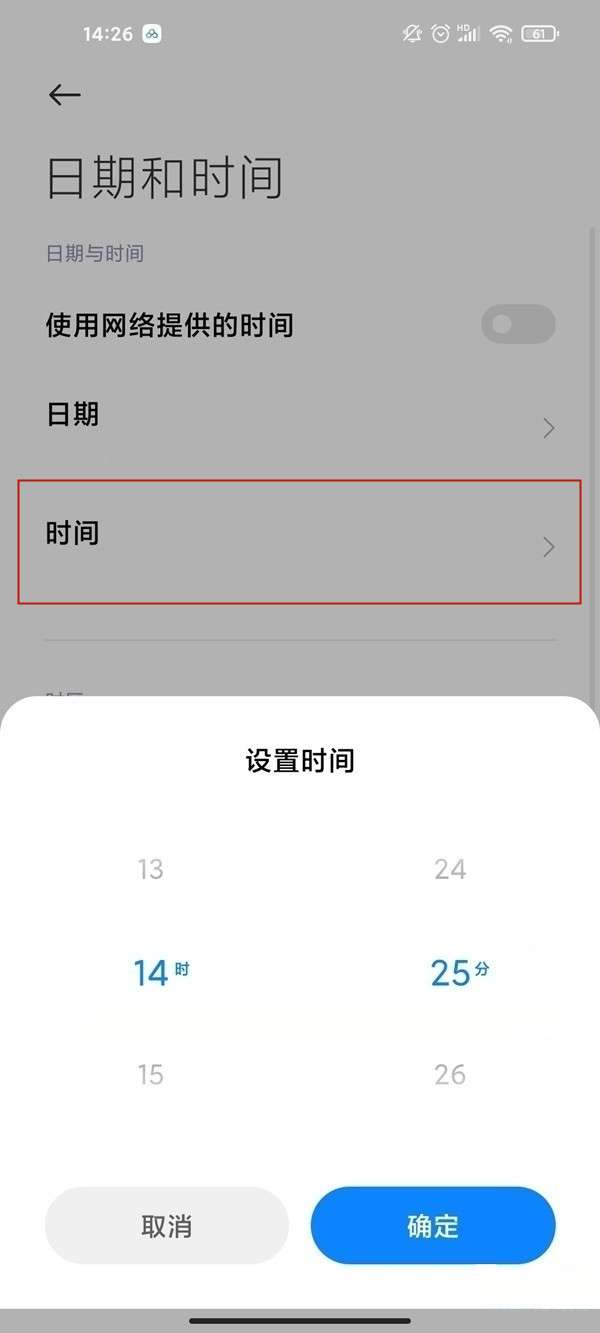Choose minute 26 in the picker
The image size is (600, 1333).
(450, 1075)
